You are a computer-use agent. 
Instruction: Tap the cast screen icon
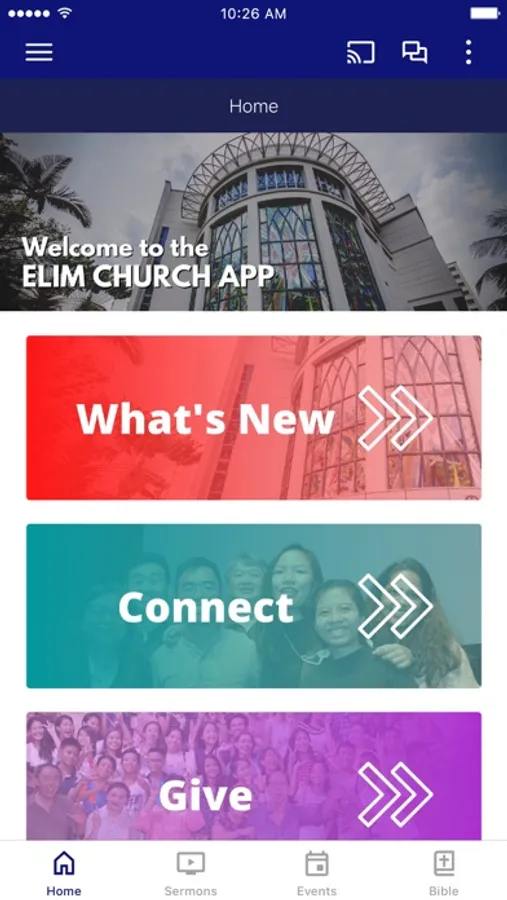pos(361,52)
